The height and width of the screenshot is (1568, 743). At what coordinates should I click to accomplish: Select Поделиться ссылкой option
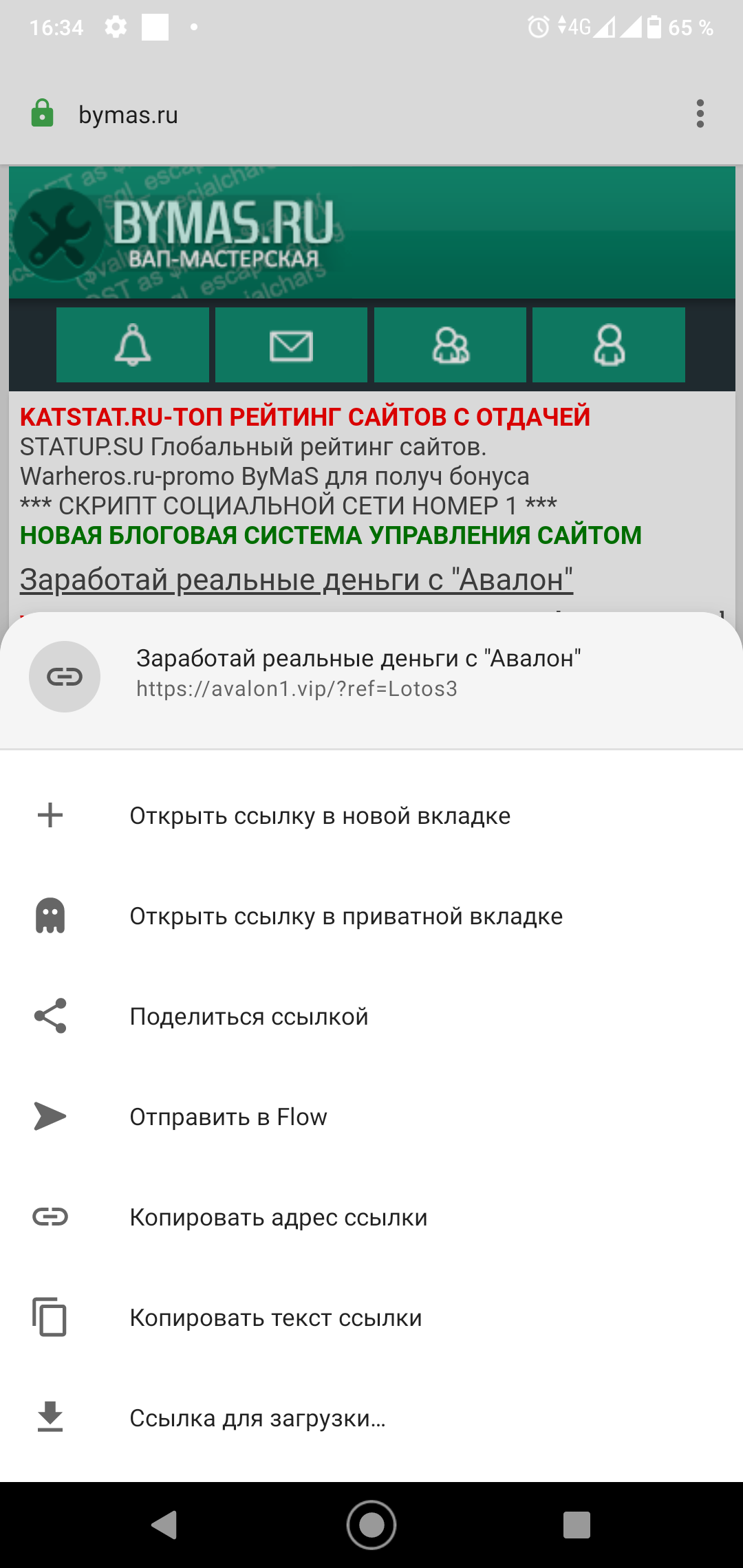(249, 1016)
